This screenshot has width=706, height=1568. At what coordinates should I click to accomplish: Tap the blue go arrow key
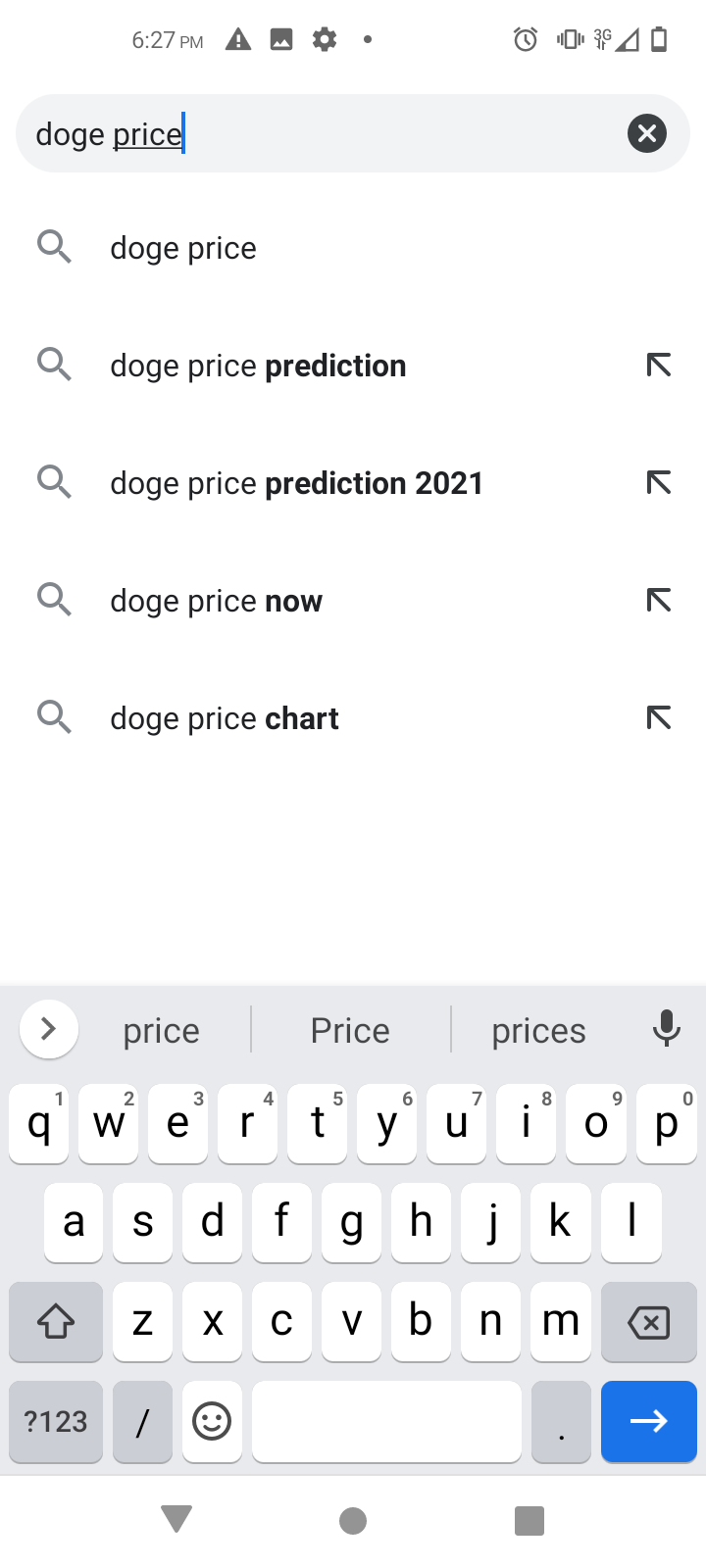click(x=648, y=1421)
